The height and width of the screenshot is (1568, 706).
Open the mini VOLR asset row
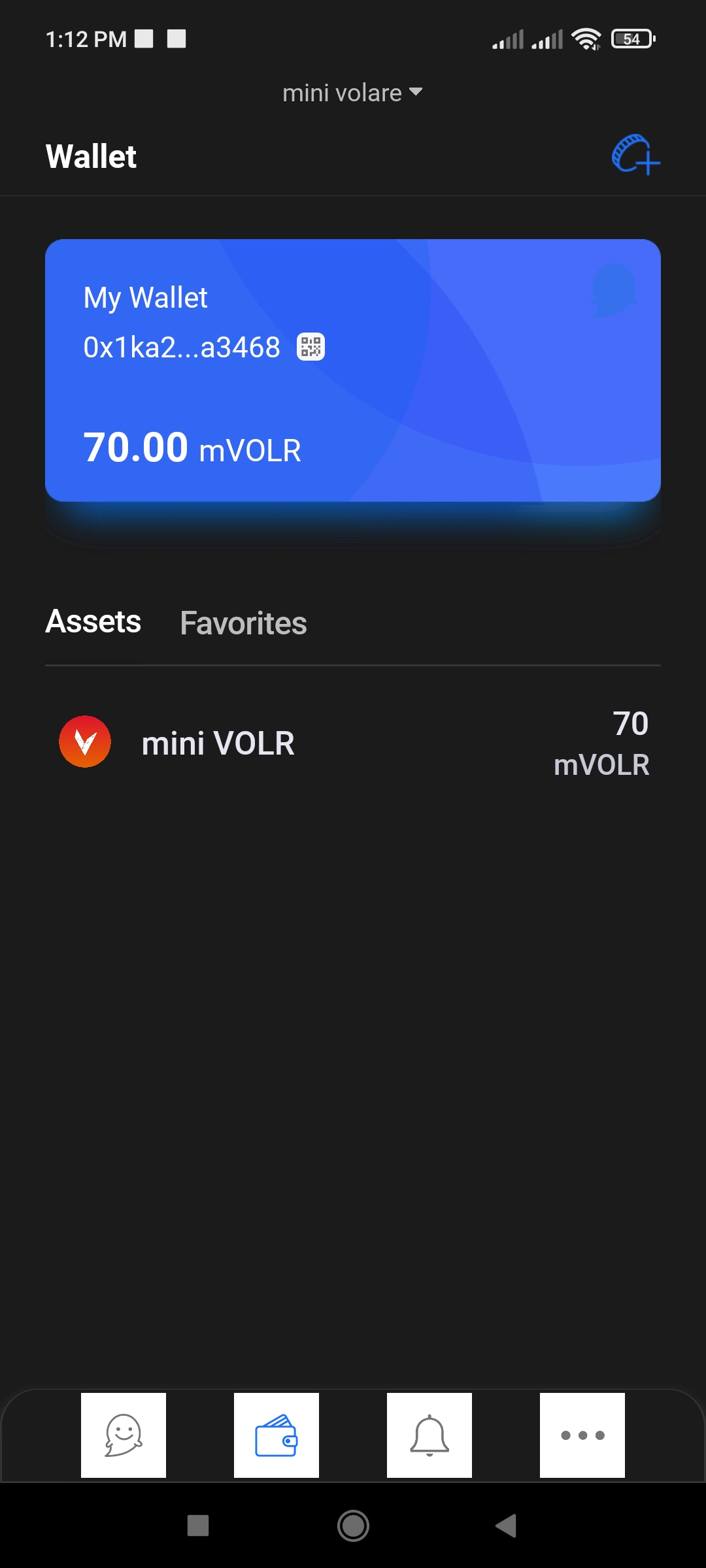click(353, 743)
